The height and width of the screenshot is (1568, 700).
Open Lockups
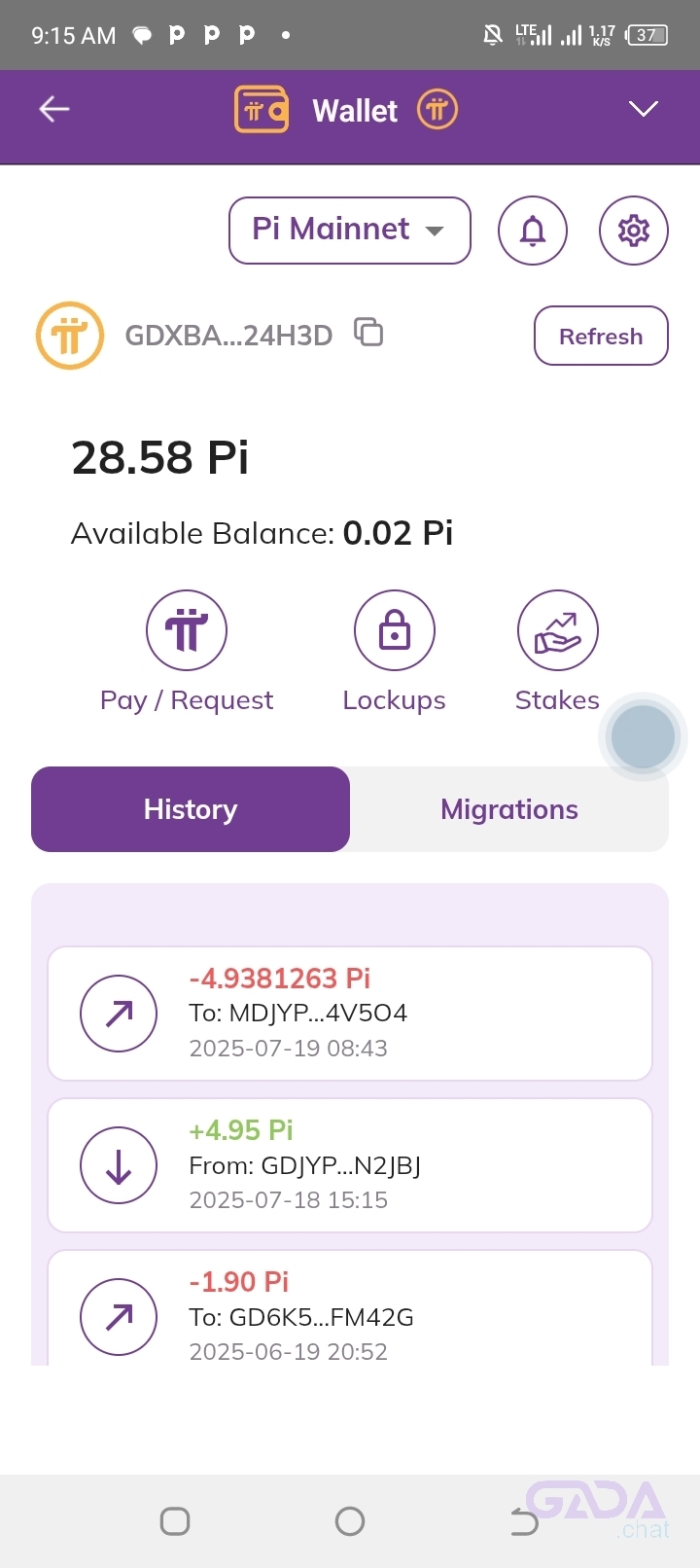coord(395,653)
